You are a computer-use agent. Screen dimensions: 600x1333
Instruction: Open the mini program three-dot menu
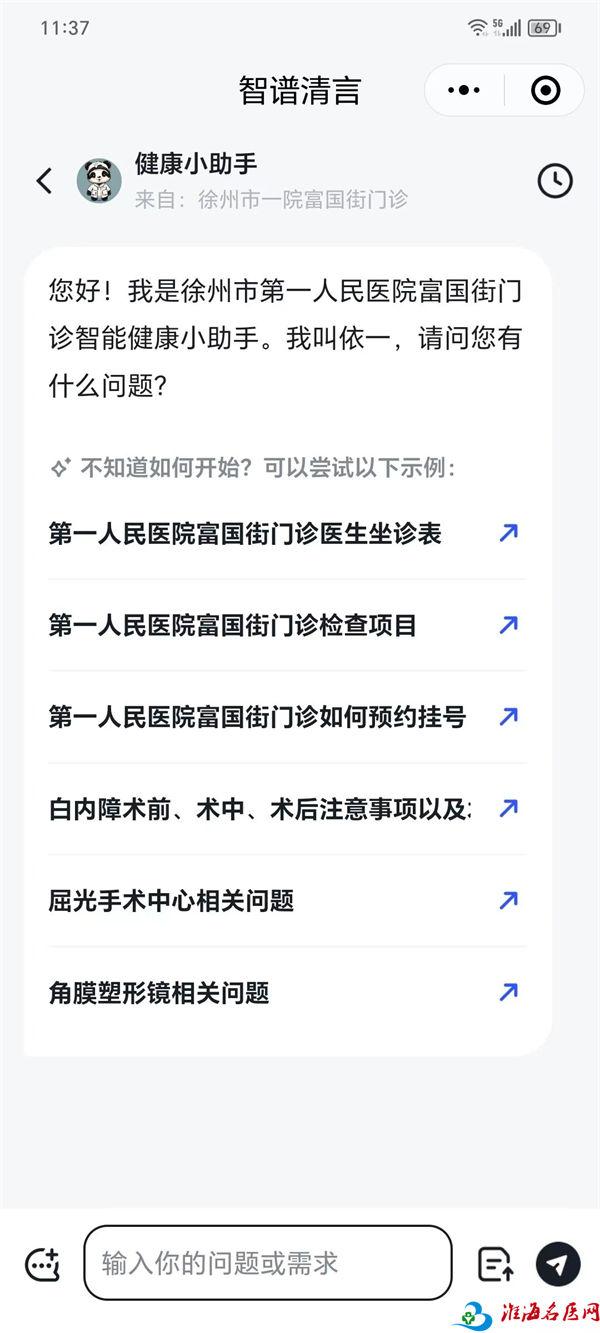[463, 91]
